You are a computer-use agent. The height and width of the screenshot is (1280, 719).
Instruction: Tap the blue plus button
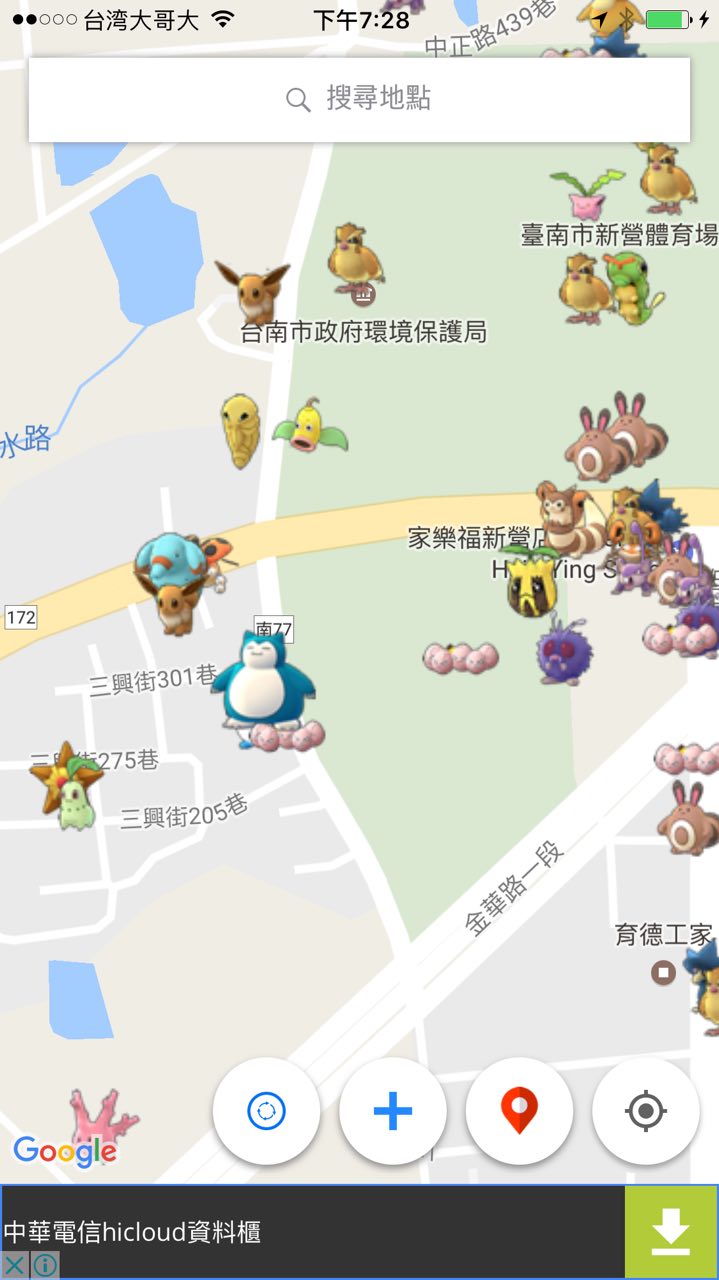click(x=393, y=1111)
